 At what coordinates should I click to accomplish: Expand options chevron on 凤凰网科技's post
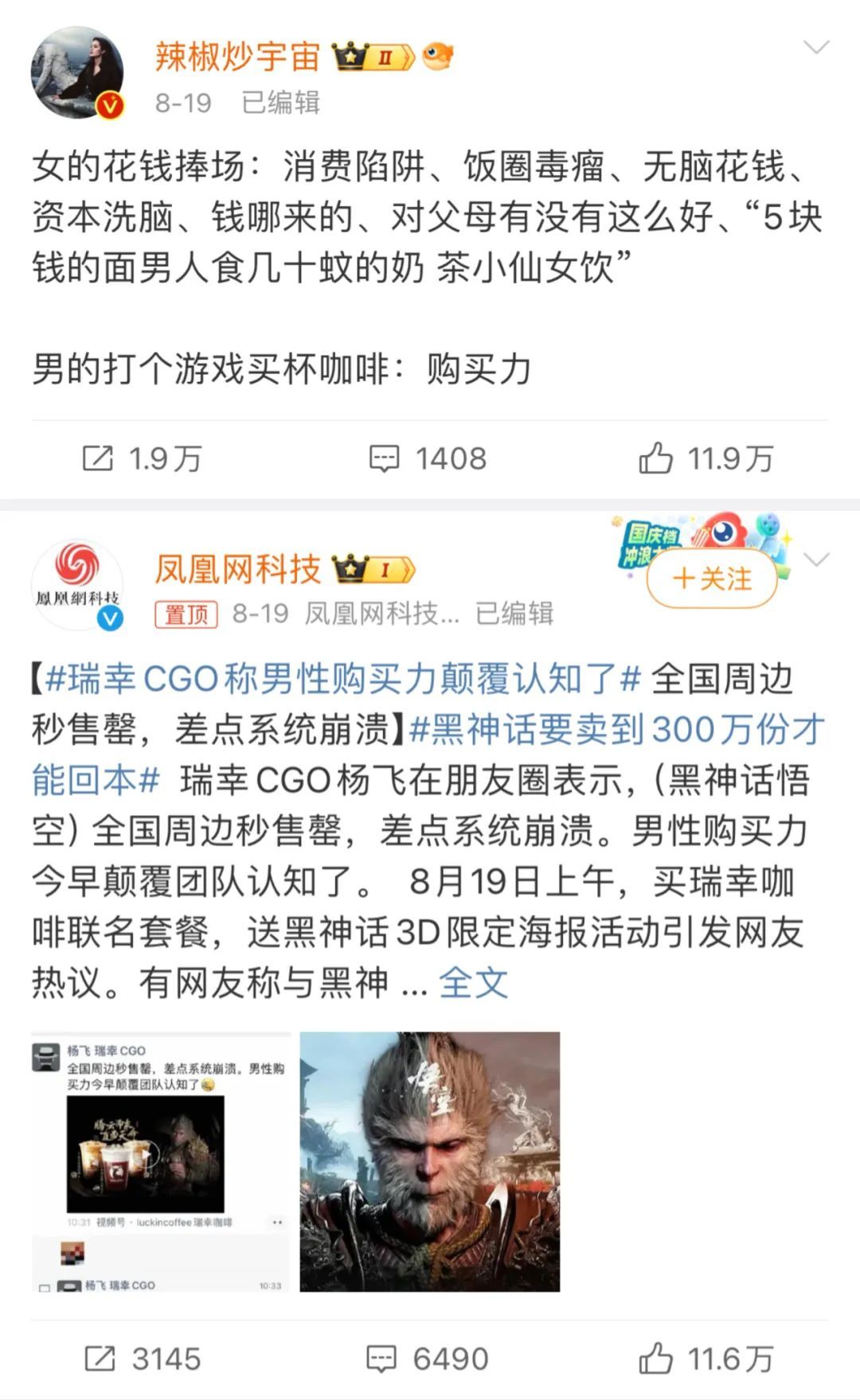816,560
